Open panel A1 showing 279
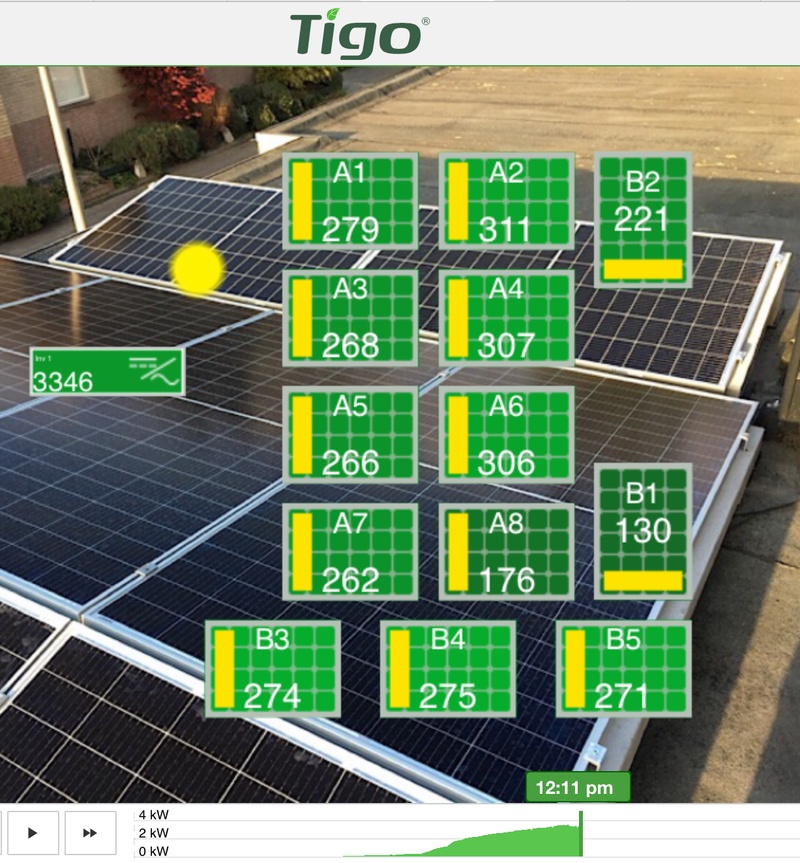Image resolution: width=800 pixels, height=863 pixels. [x=350, y=201]
